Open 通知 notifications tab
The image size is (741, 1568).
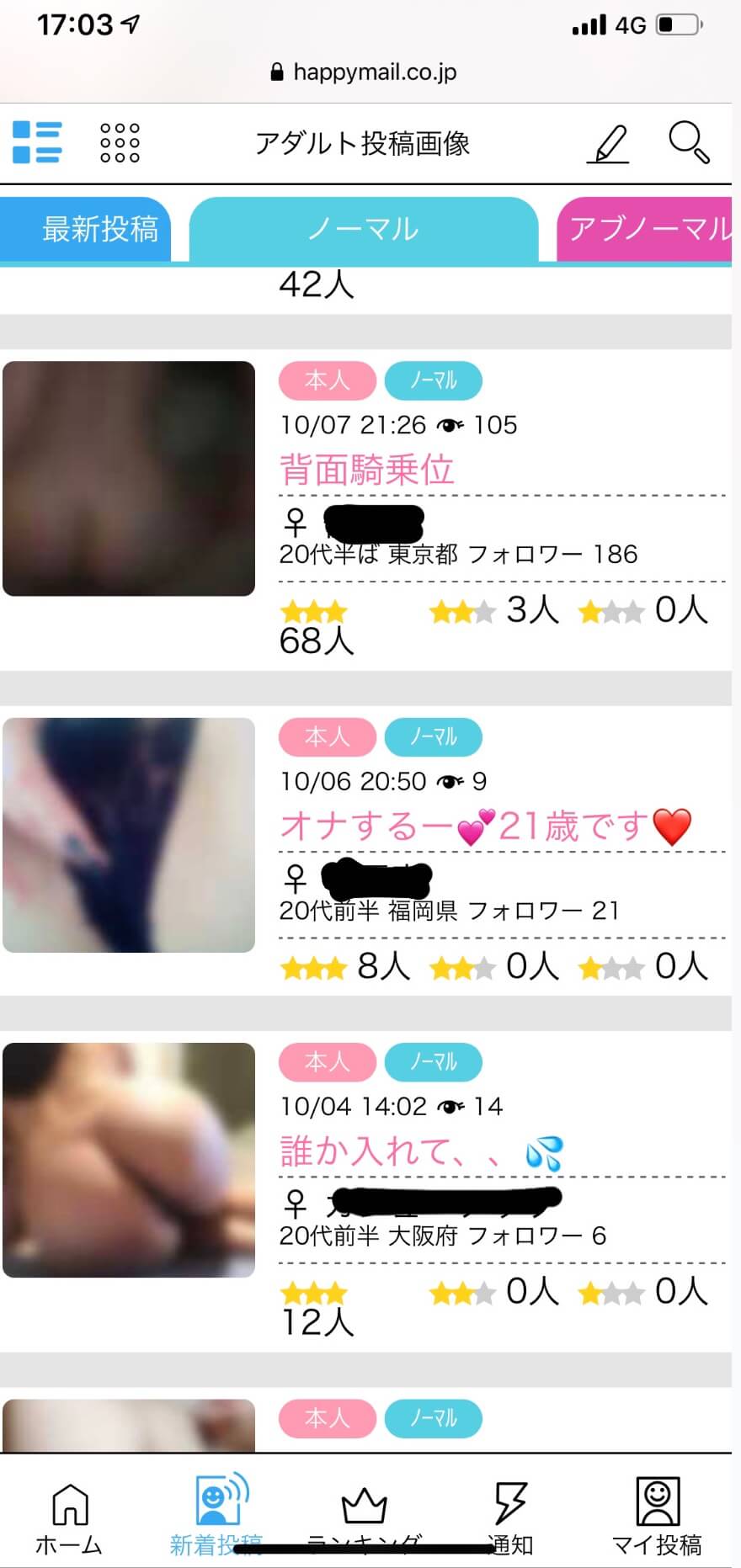[510, 1518]
